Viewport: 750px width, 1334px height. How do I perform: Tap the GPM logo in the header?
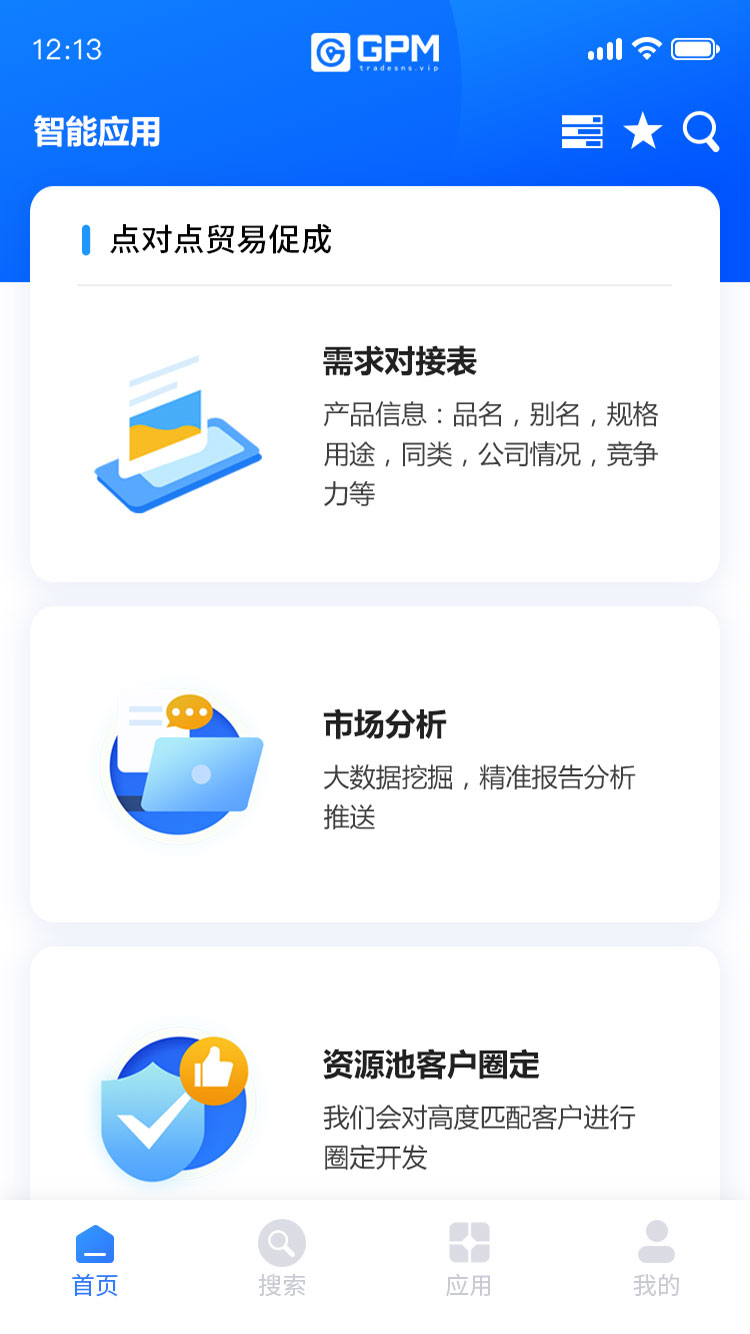pos(375,50)
